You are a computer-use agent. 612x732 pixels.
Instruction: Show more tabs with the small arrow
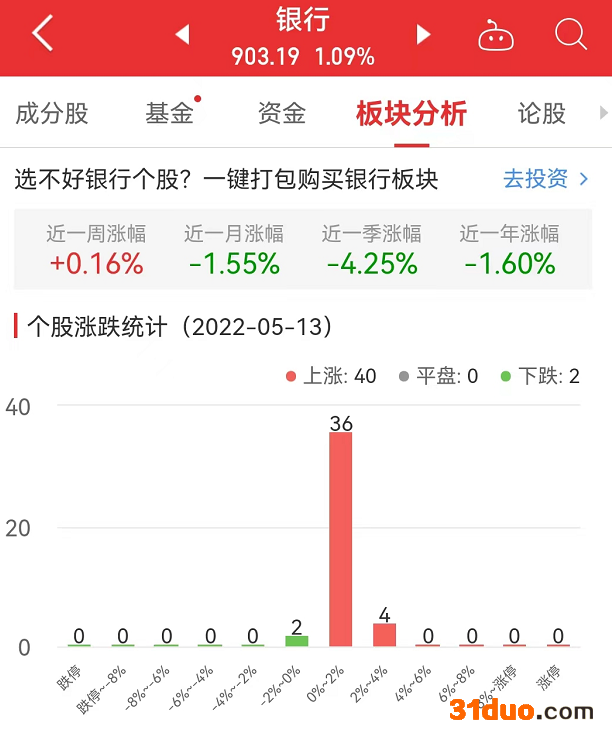[602, 113]
